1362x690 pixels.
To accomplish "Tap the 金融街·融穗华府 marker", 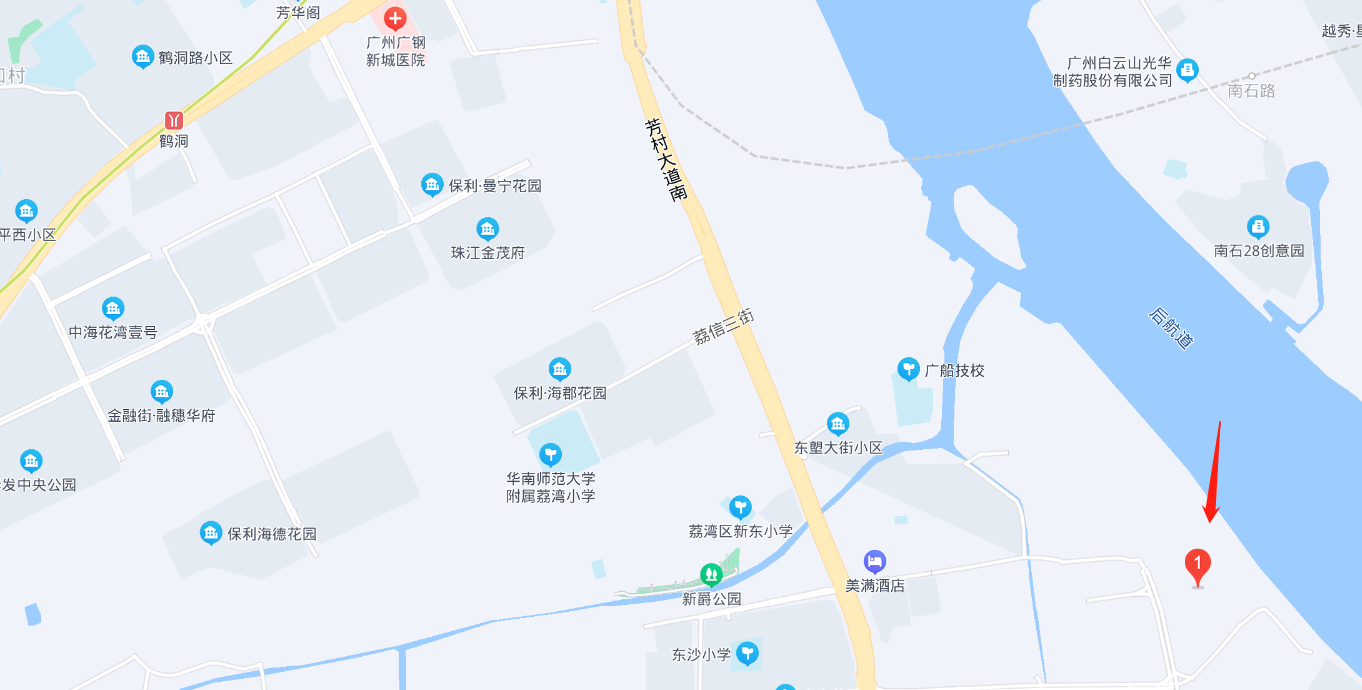I will [161, 391].
